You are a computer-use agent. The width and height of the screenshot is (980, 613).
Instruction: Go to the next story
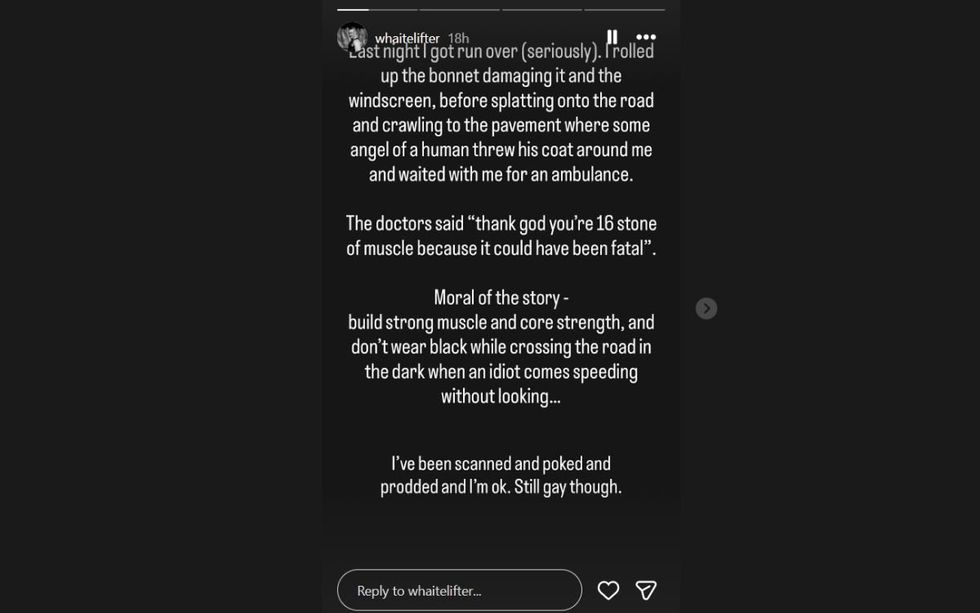[x=706, y=308]
